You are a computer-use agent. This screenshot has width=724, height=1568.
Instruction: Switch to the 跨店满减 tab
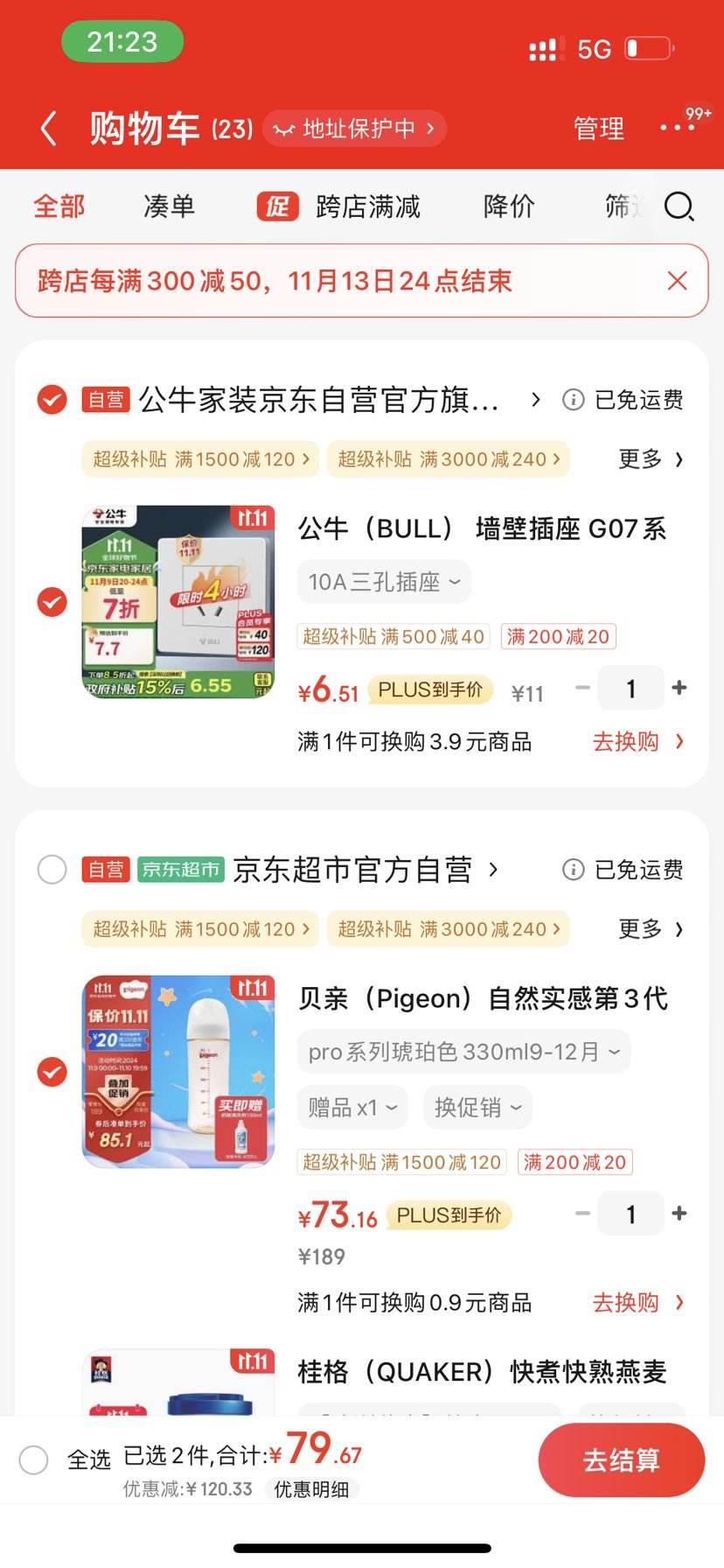(368, 207)
